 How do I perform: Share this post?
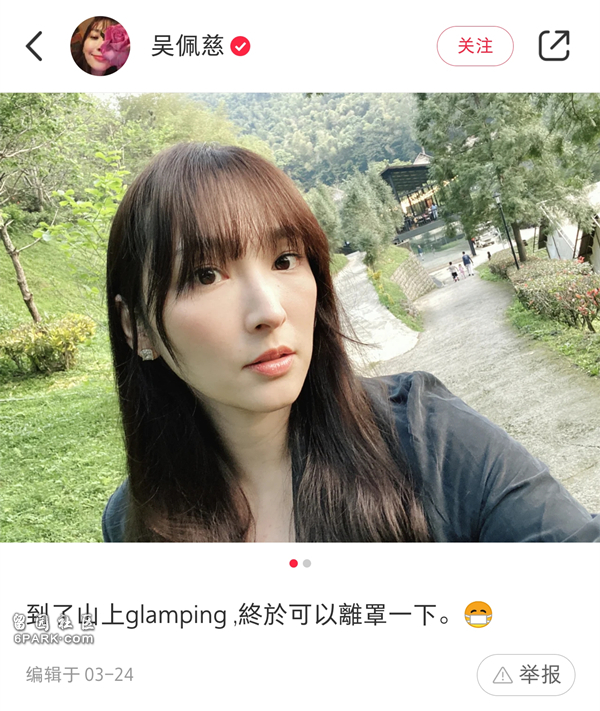click(x=553, y=46)
